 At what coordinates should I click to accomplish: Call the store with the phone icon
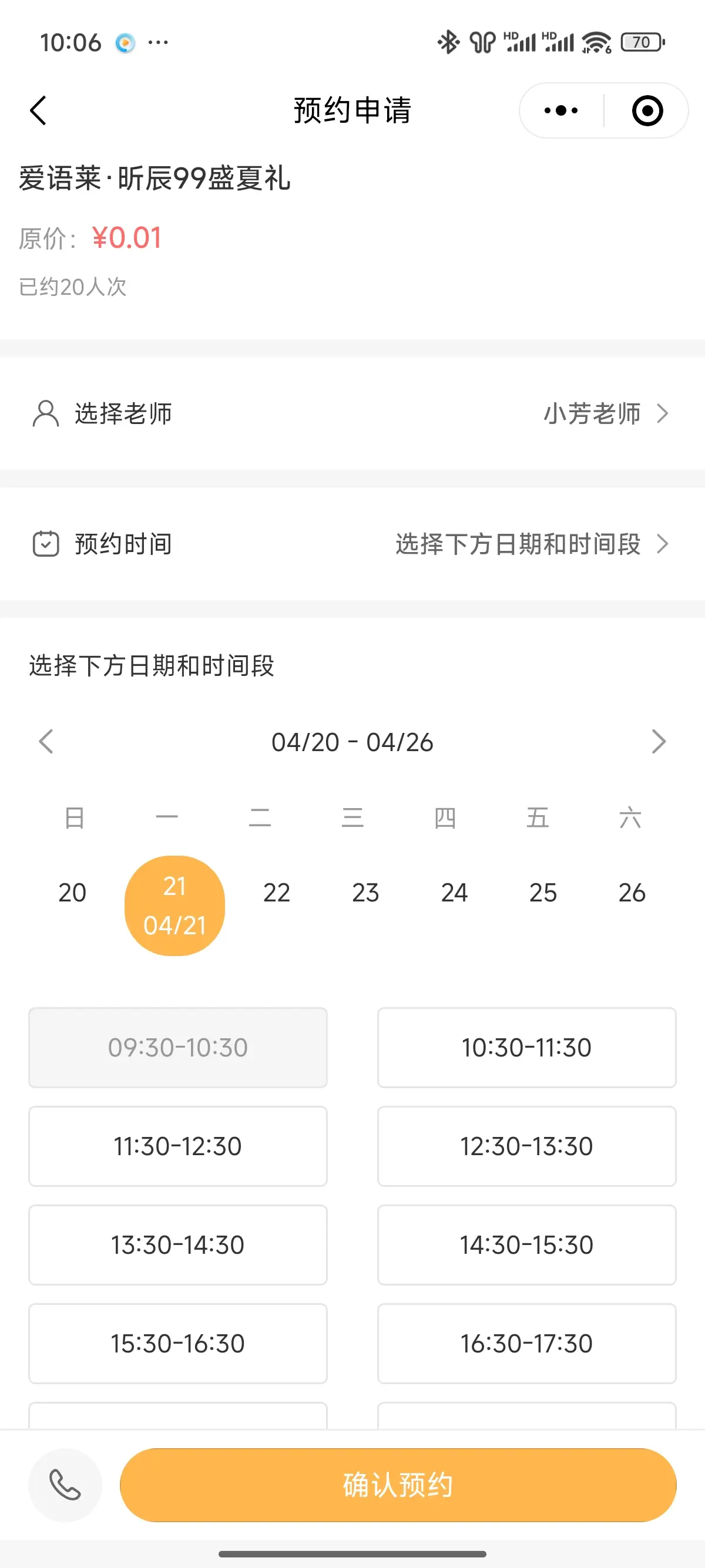point(65,1485)
